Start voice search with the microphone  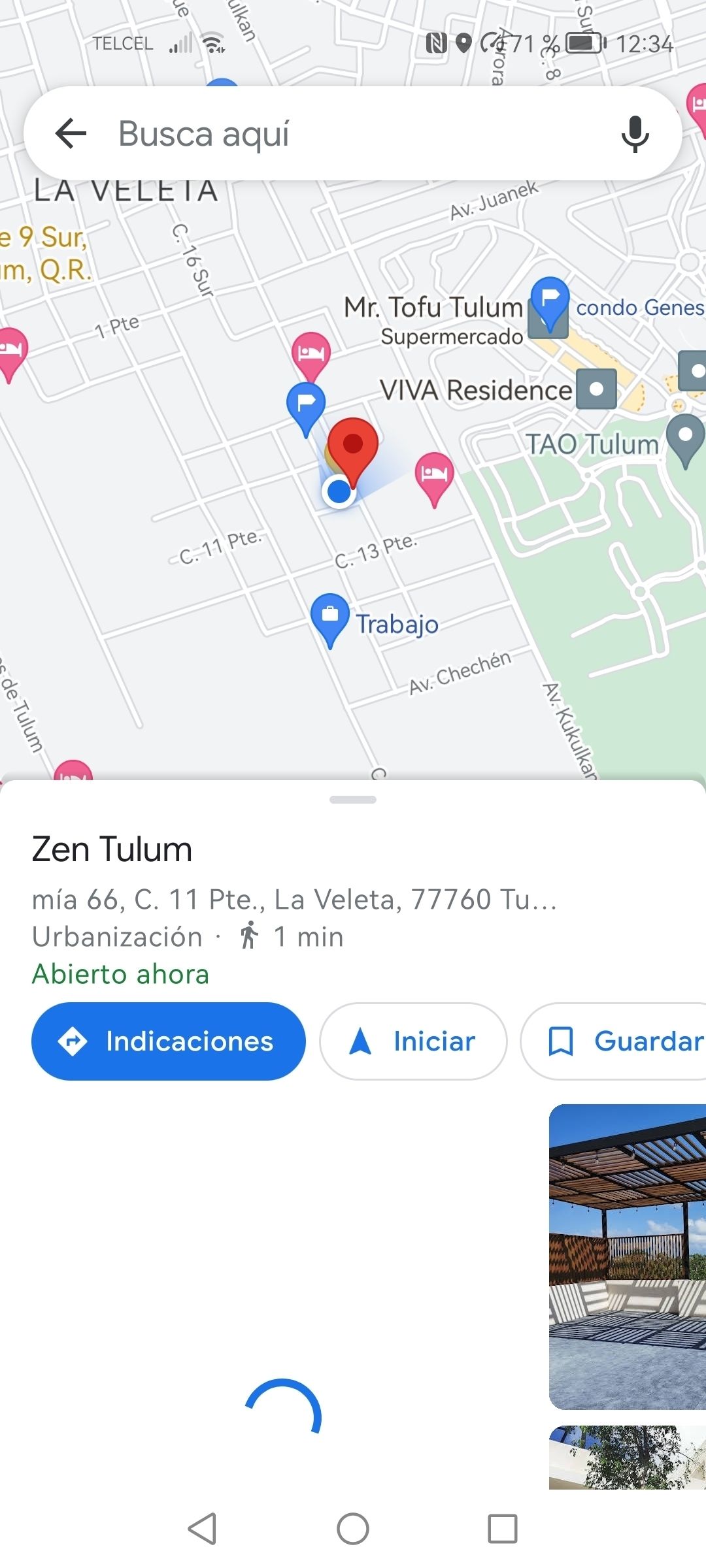(635, 134)
